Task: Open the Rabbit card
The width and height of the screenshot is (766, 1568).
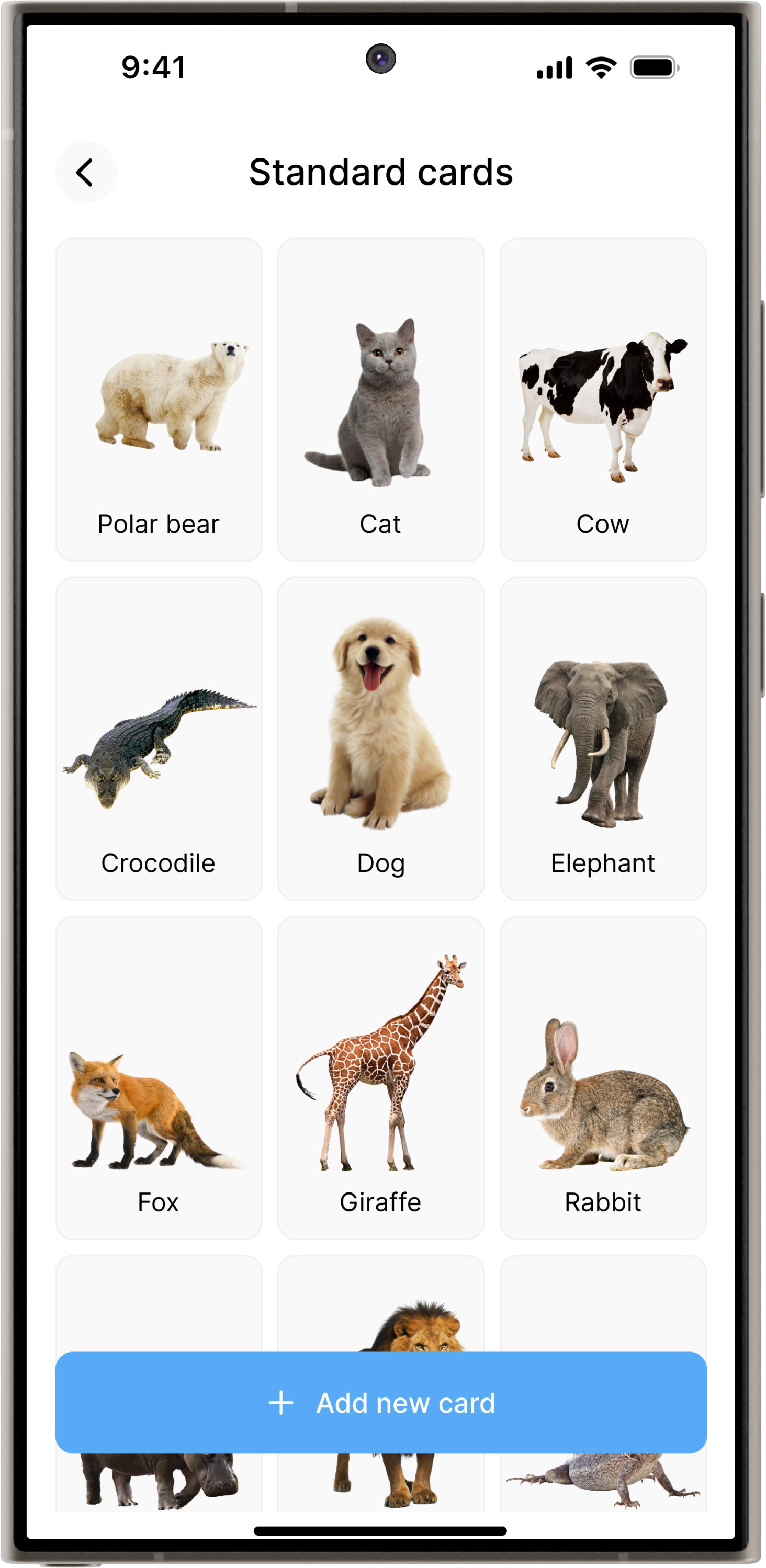Action: point(603,1077)
